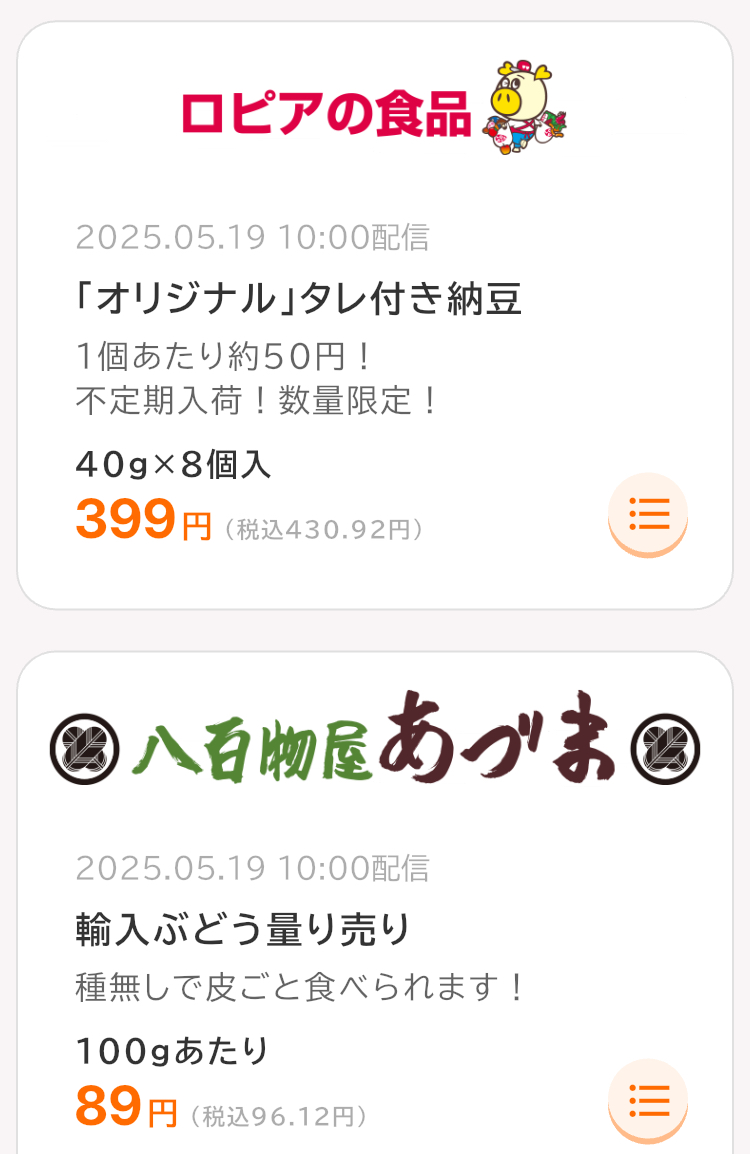Tap the list icon on 輸入ぶどう card
This screenshot has height=1154, width=750.
point(648,1099)
